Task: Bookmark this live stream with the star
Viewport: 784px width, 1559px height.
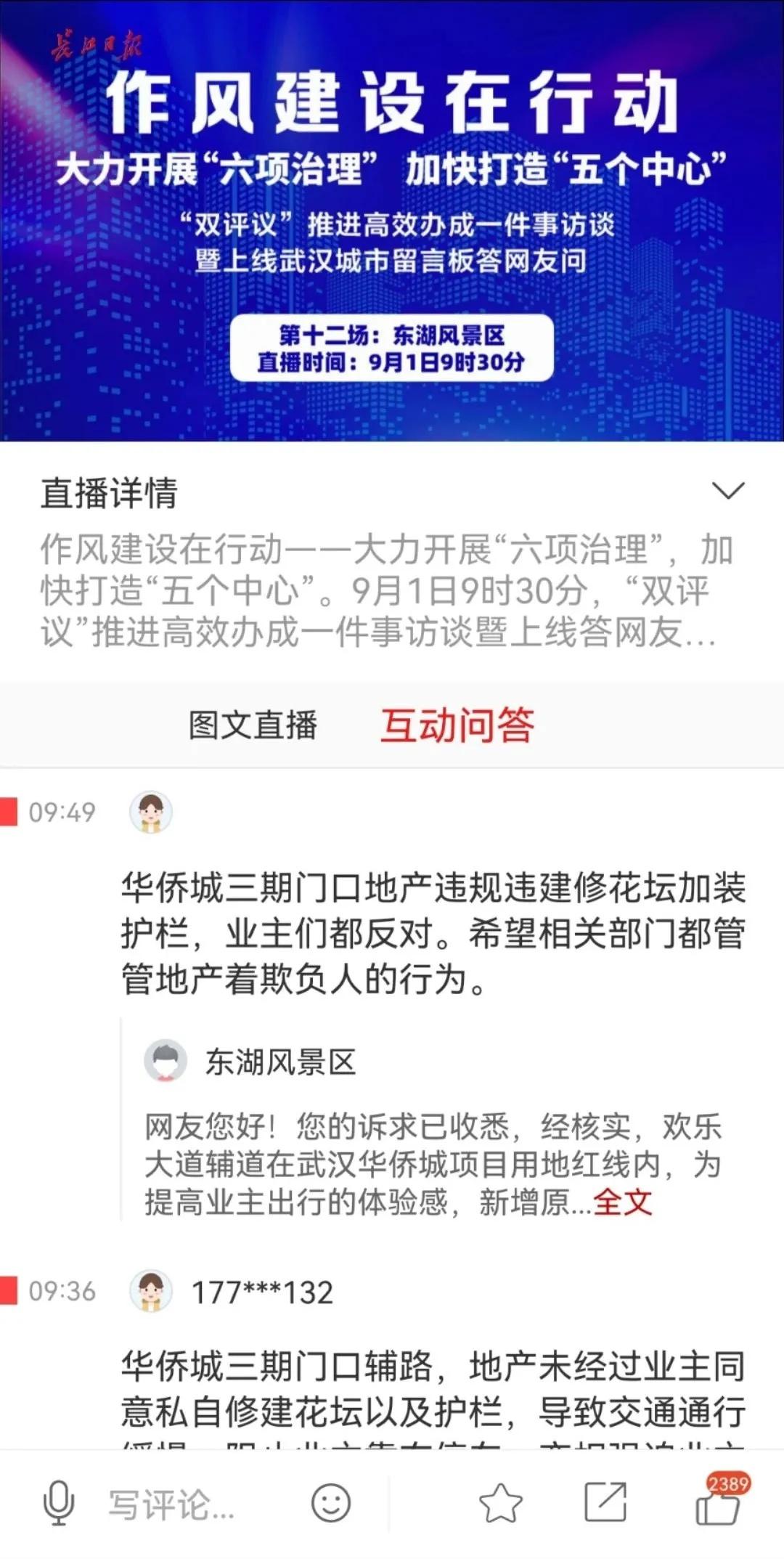Action: (x=500, y=1502)
